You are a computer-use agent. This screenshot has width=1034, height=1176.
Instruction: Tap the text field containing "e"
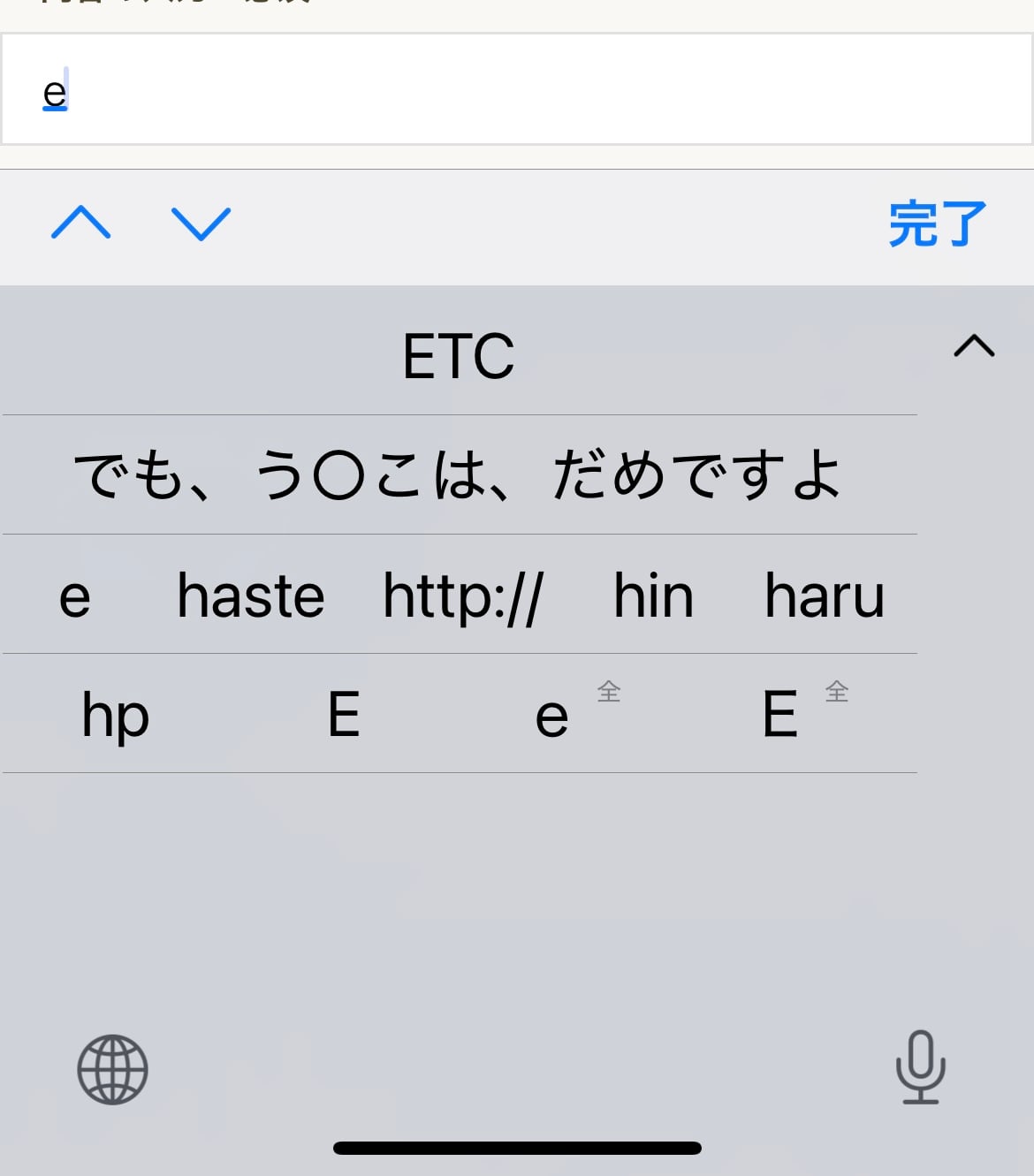pos(517,90)
